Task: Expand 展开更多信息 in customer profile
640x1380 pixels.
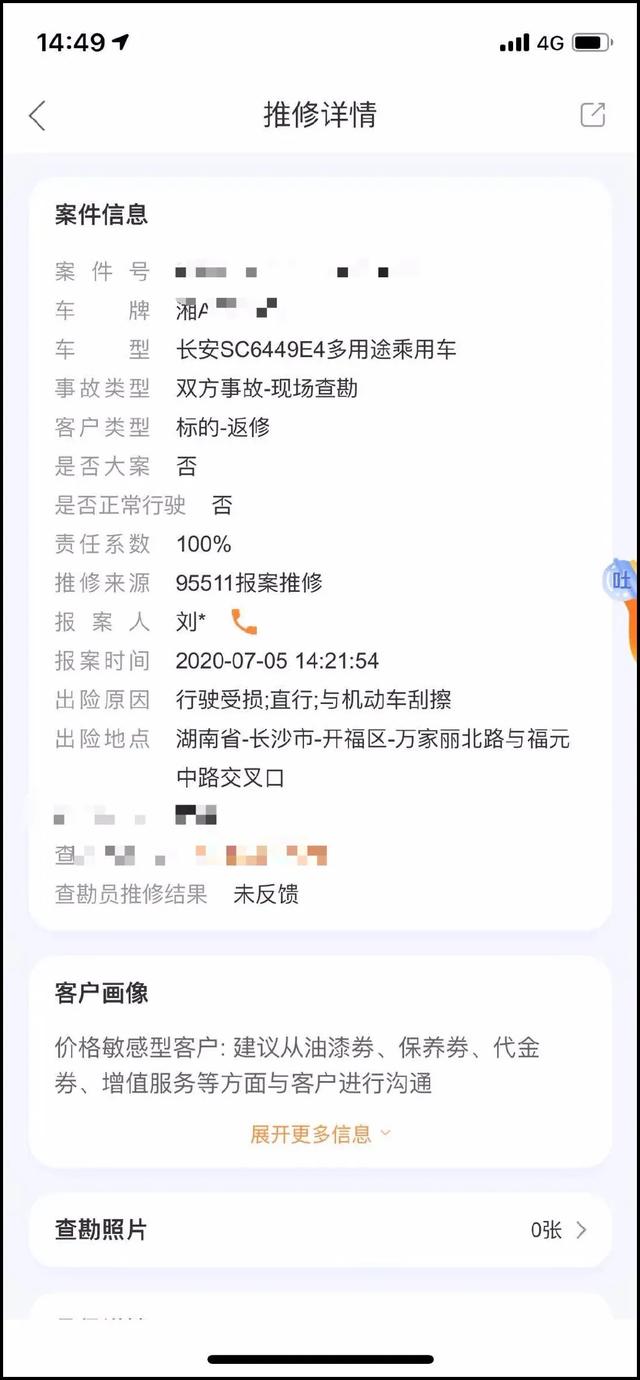Action: pos(320,1134)
